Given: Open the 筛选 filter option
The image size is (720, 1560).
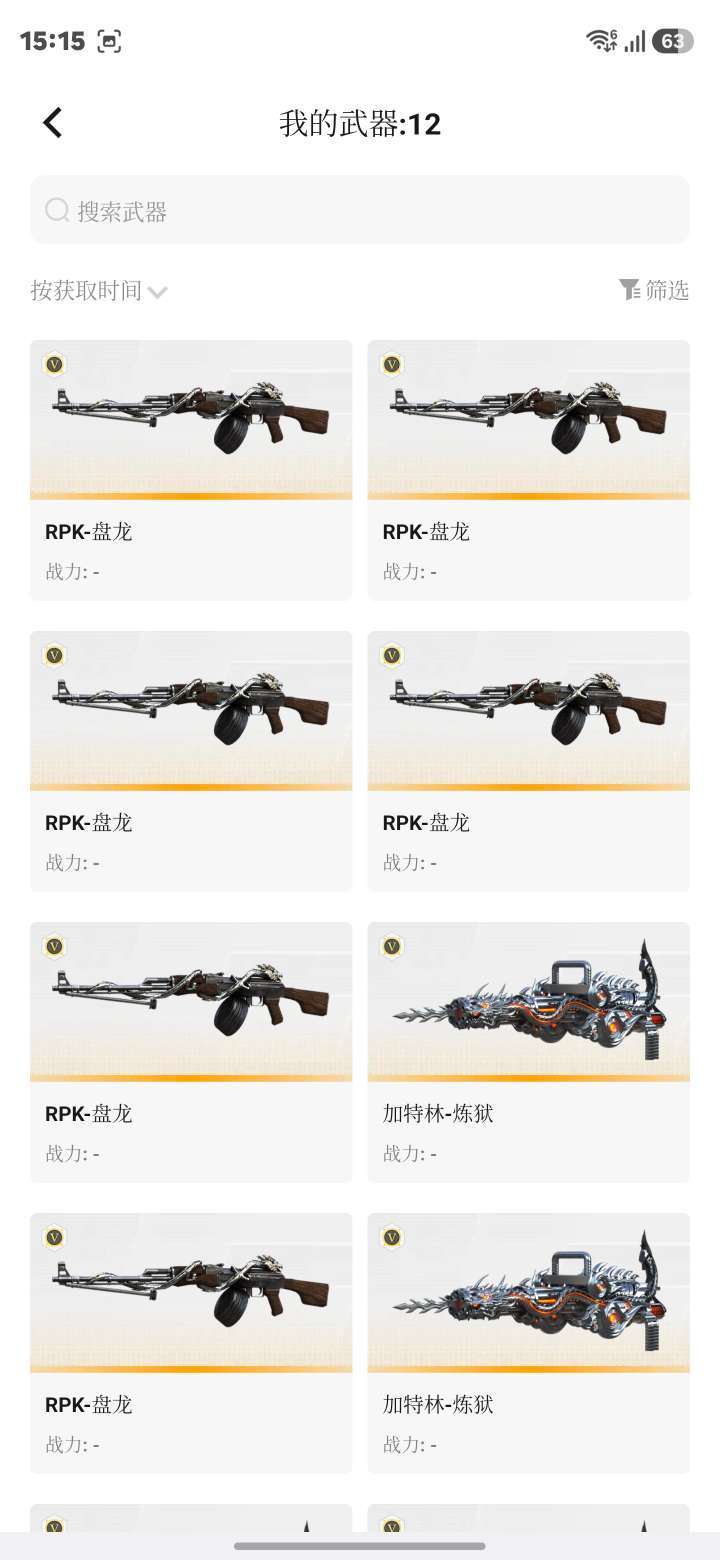Looking at the screenshot, I should [654, 290].
